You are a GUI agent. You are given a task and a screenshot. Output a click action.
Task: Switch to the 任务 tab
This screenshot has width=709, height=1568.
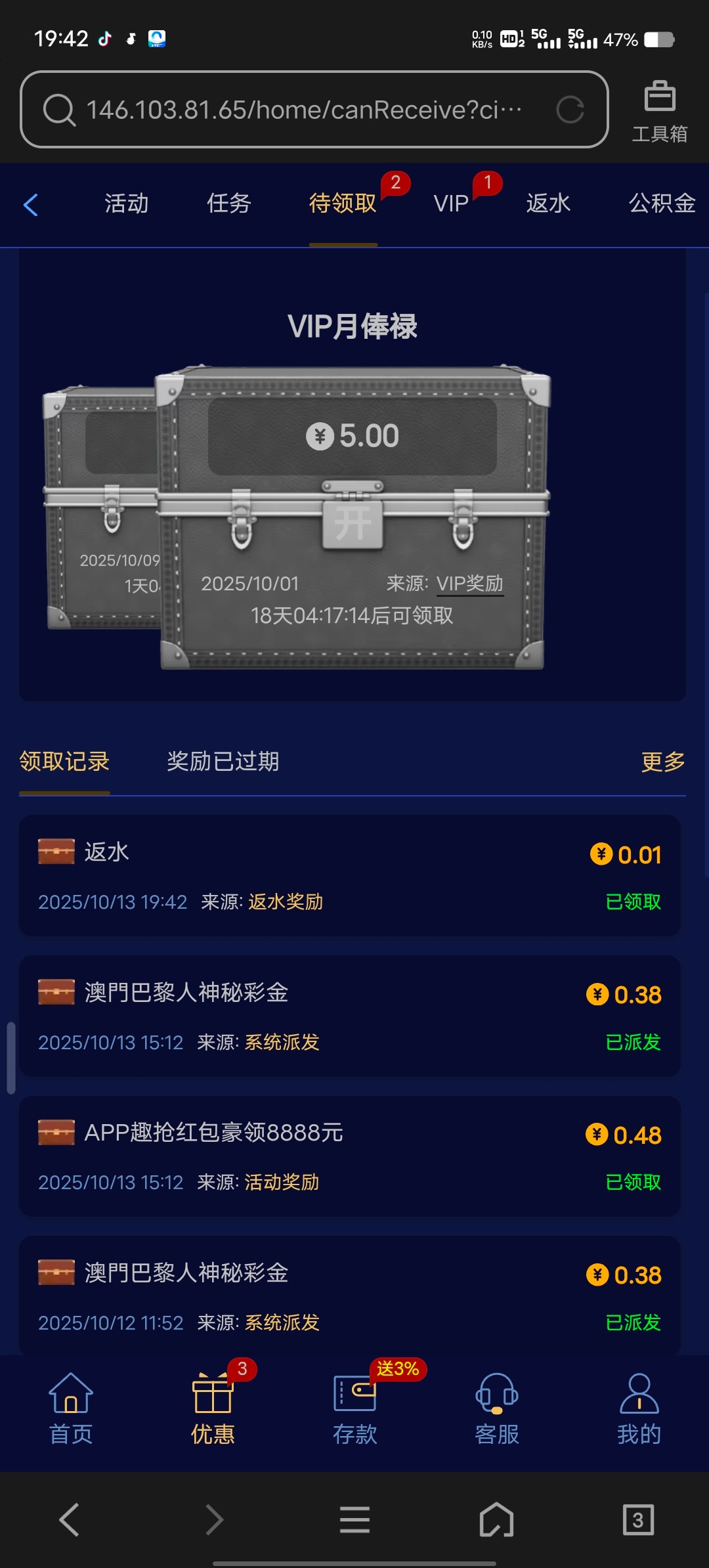tap(229, 204)
